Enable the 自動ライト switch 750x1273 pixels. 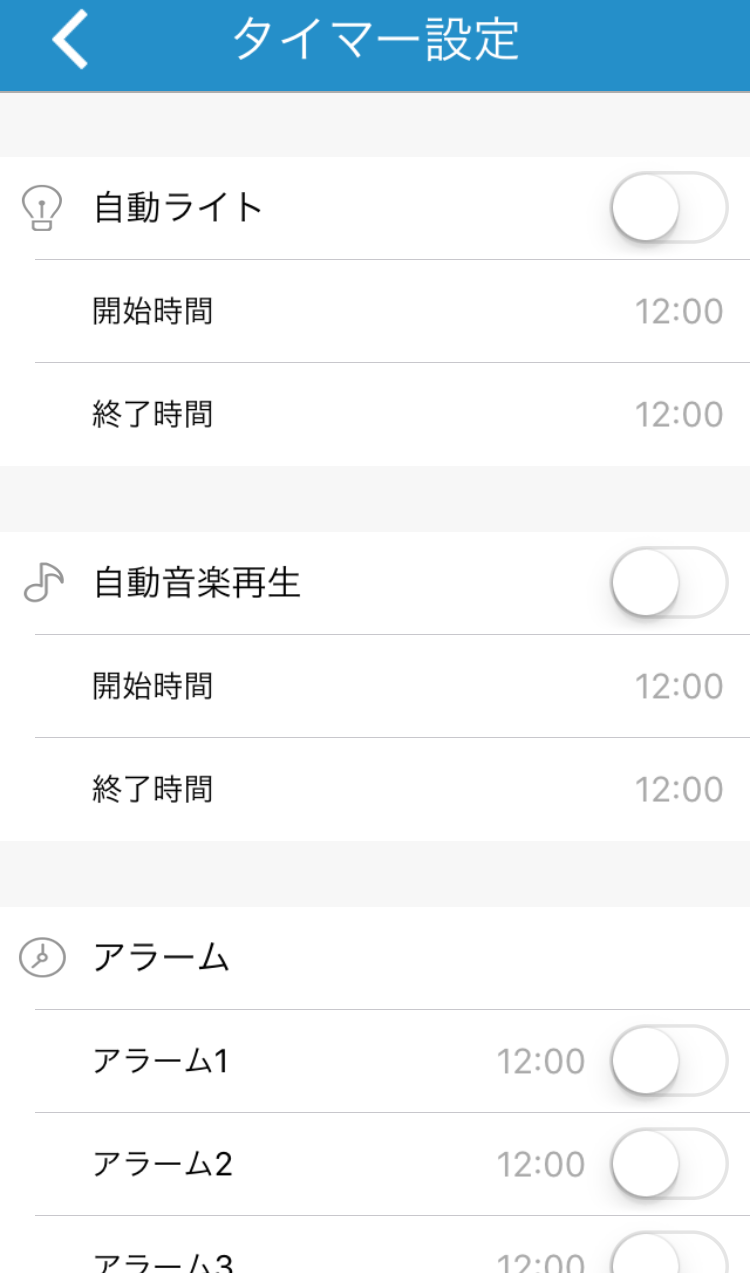point(669,208)
